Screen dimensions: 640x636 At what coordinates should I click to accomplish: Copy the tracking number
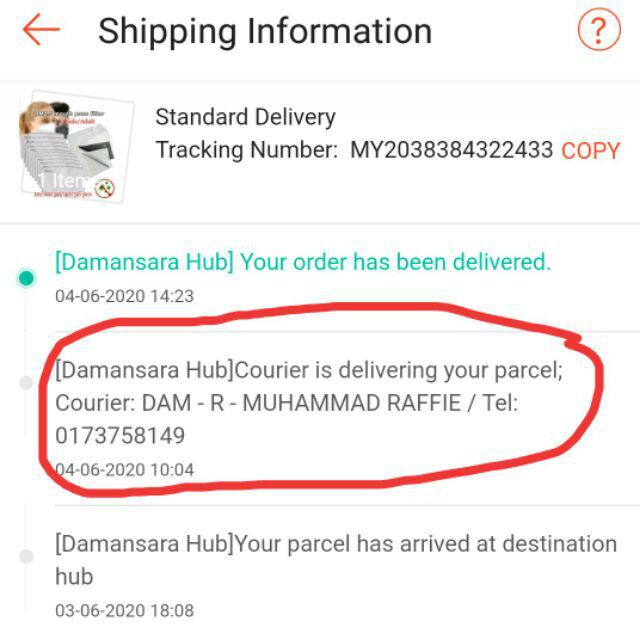[590, 151]
